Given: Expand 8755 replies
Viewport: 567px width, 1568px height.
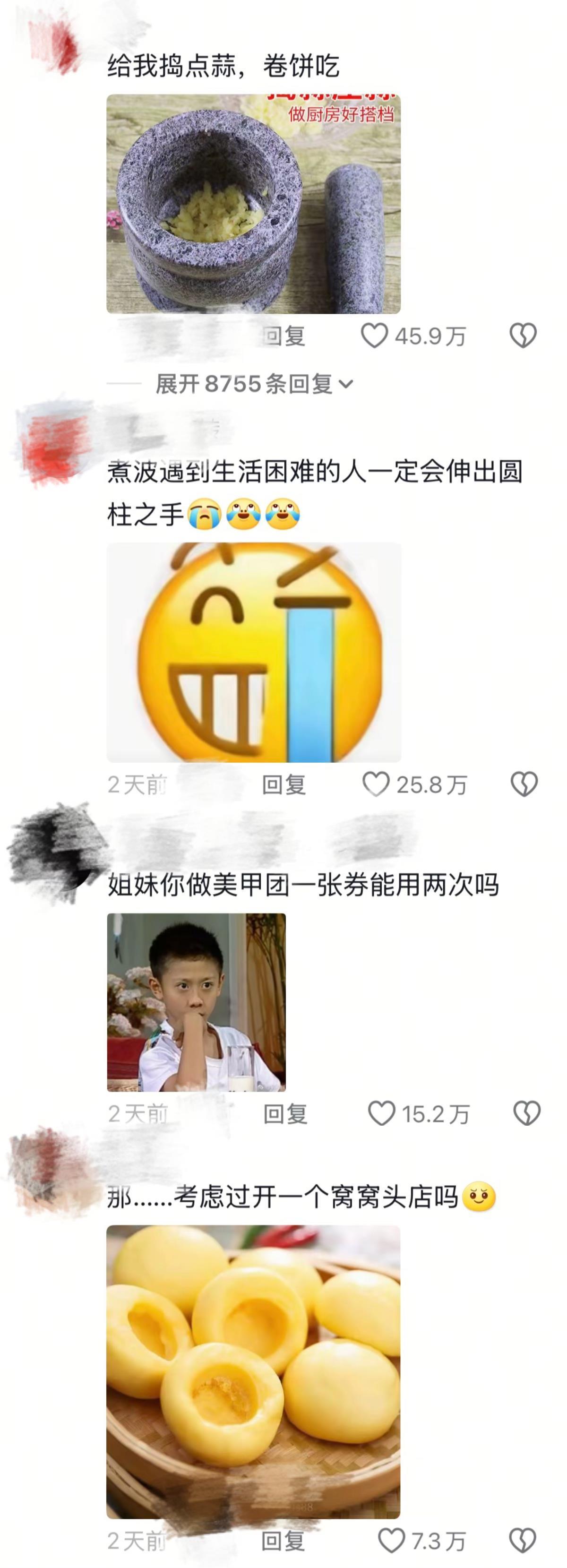Looking at the screenshot, I should pos(253,383).
